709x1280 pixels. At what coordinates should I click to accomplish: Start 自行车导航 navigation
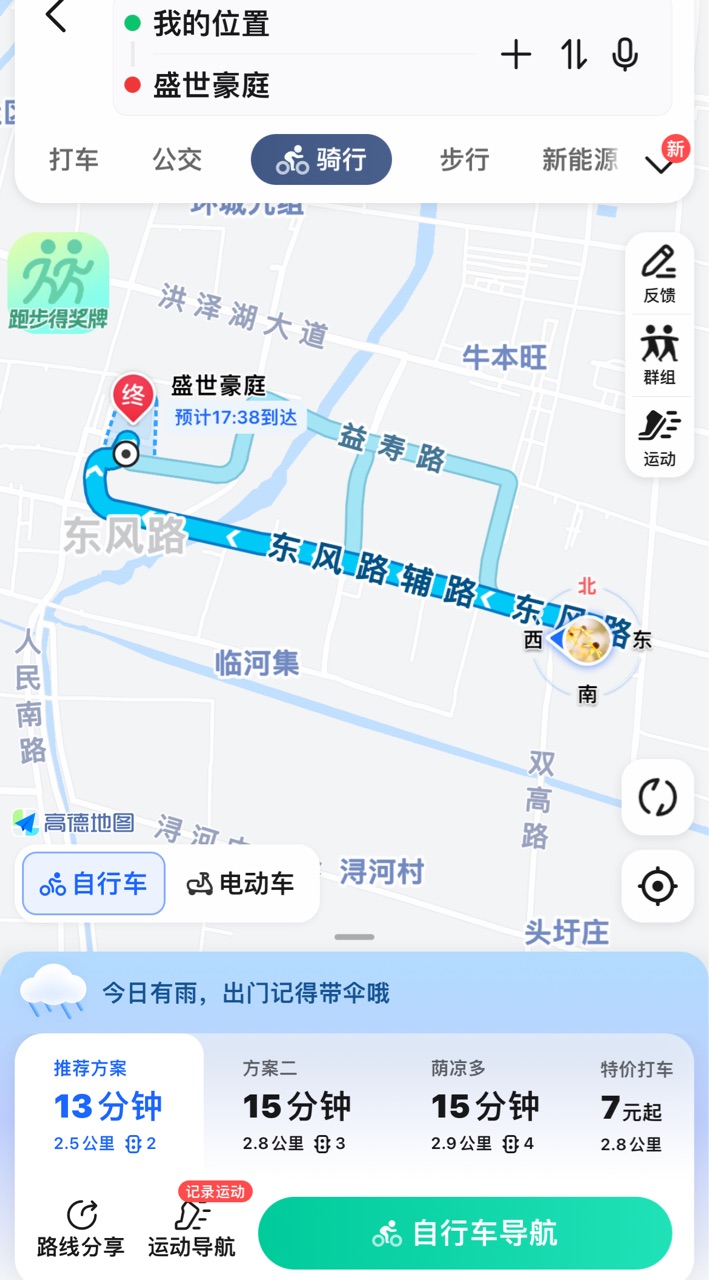(x=465, y=1233)
